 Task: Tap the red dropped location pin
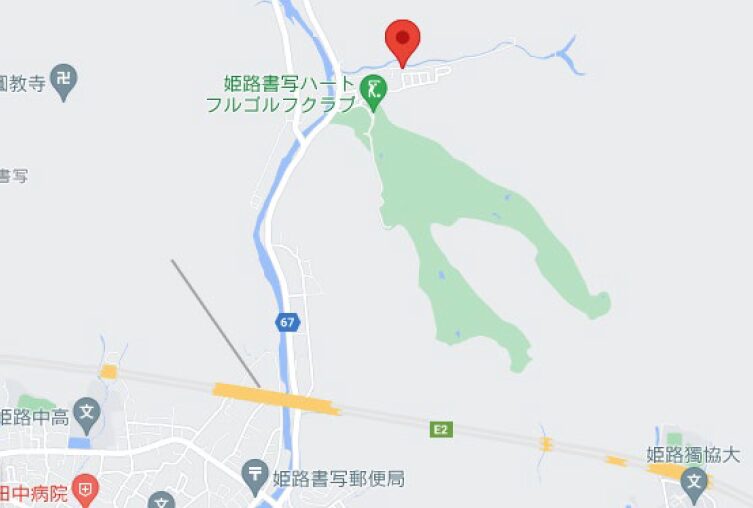pyautogui.click(x=403, y=40)
